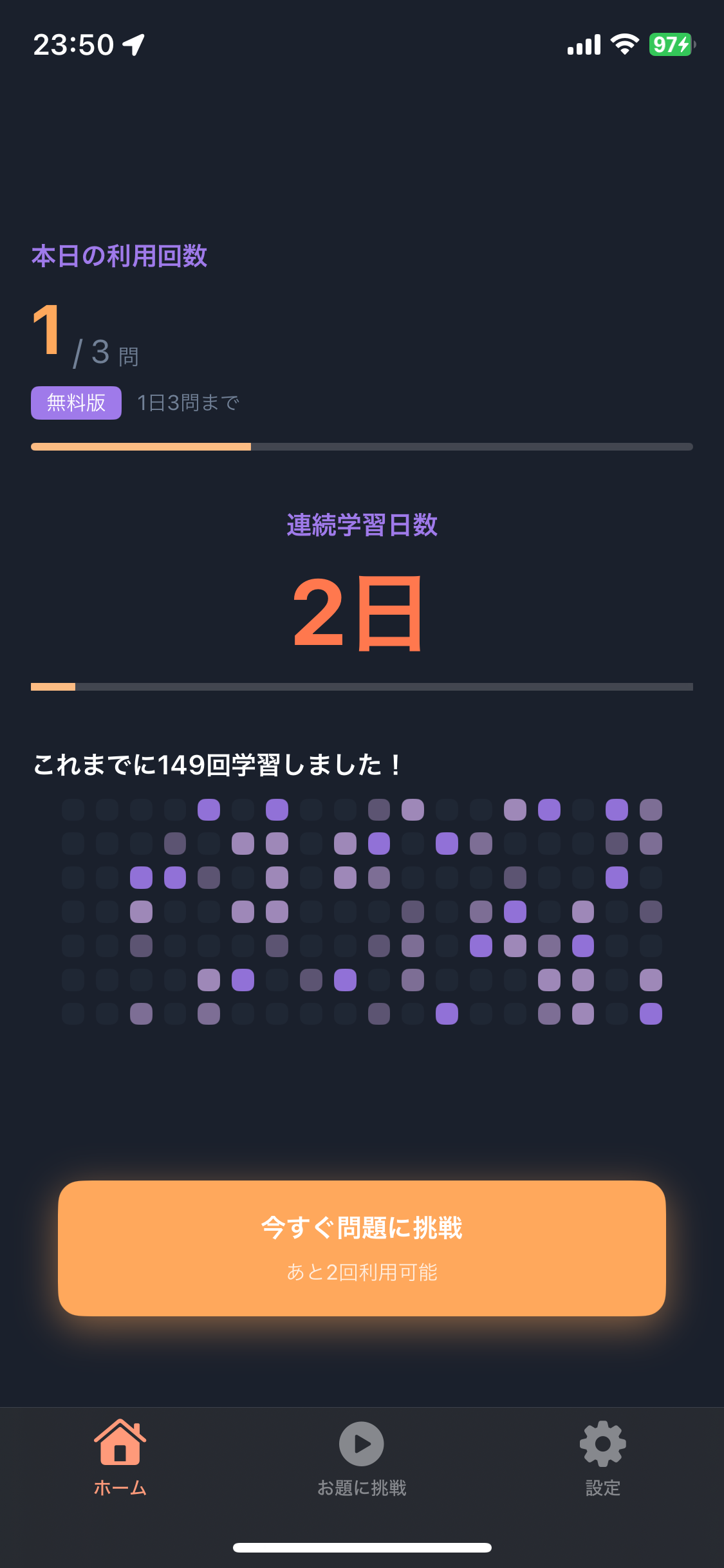Toggle the last purple square in the bottom heatmap row
This screenshot has height=1568, width=724.
[x=650, y=1013]
